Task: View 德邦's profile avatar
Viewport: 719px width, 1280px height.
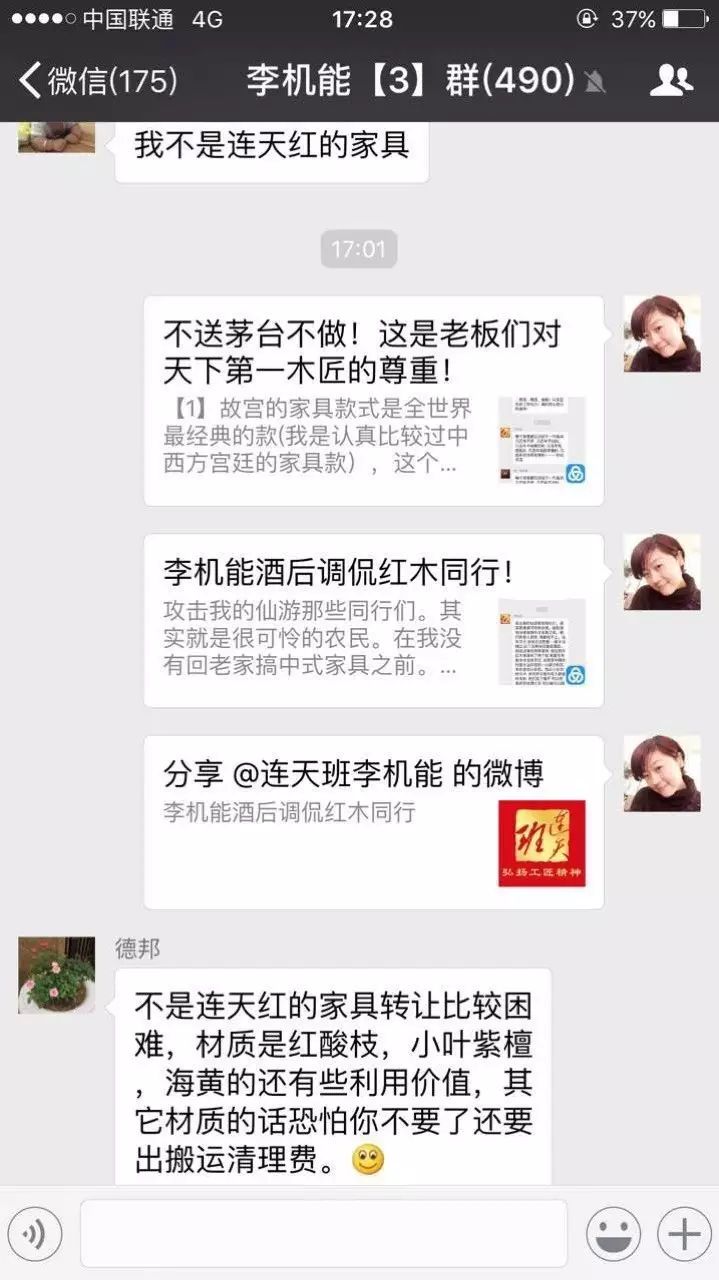Action: click(x=56, y=975)
